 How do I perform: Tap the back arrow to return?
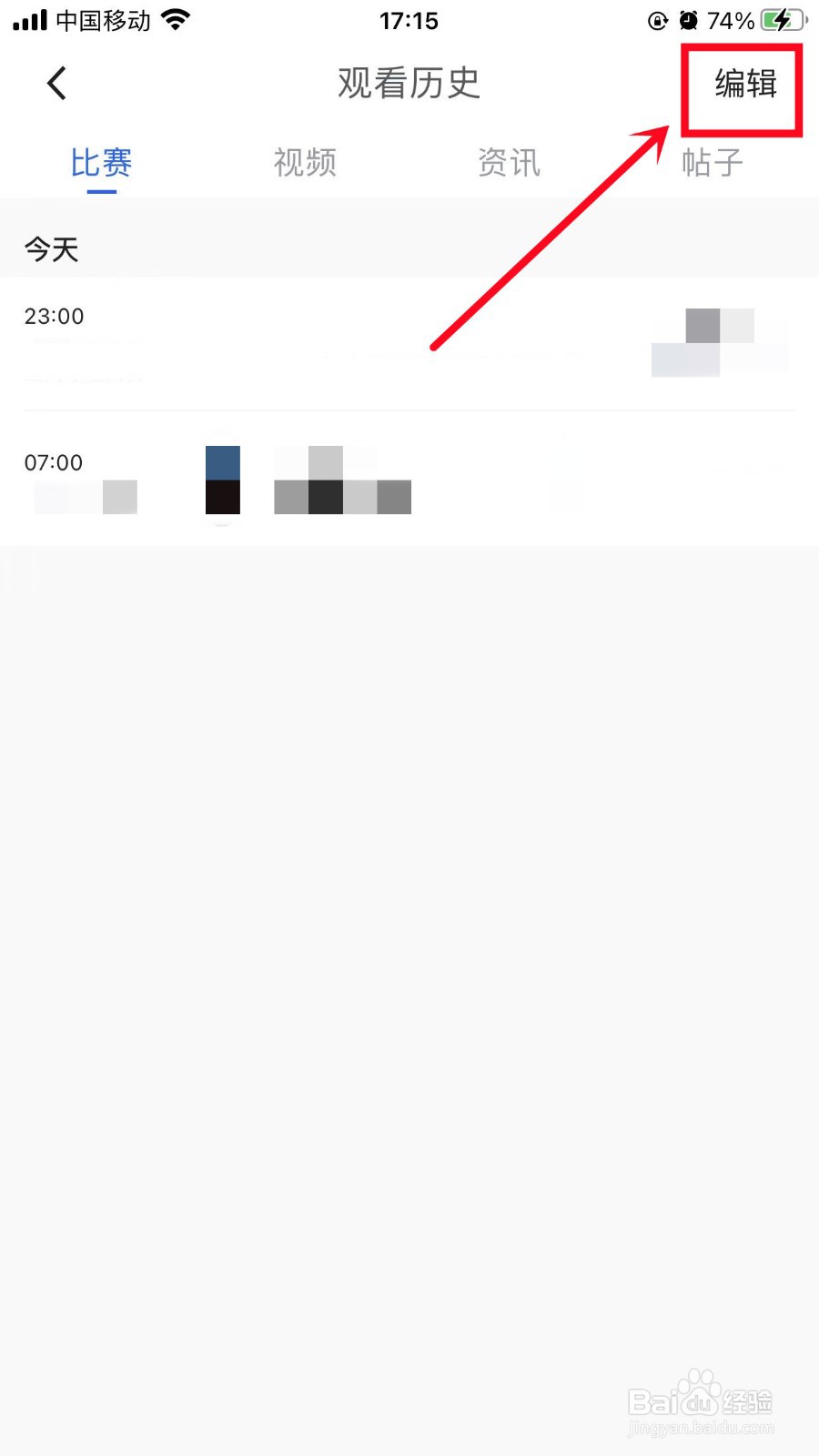(56, 82)
